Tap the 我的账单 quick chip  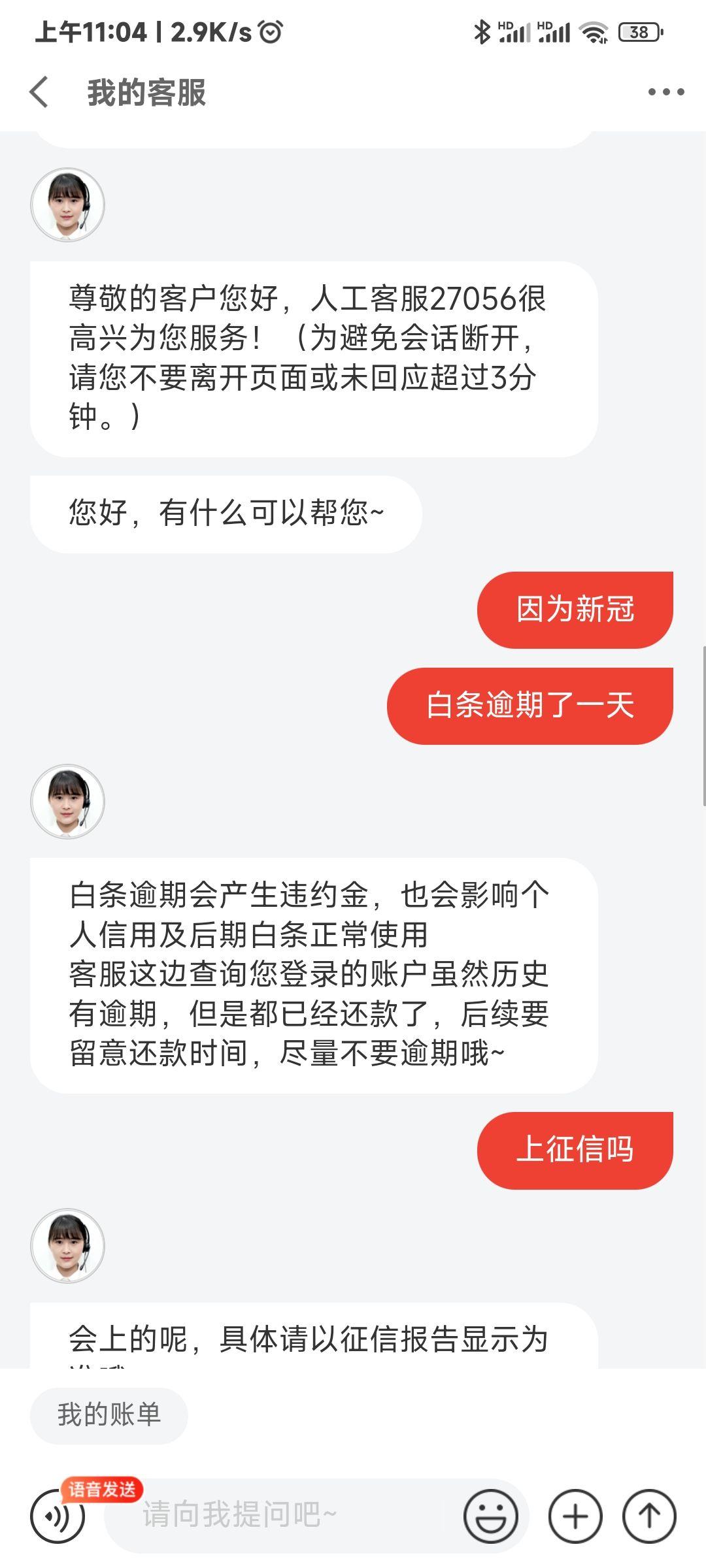[x=109, y=1415]
